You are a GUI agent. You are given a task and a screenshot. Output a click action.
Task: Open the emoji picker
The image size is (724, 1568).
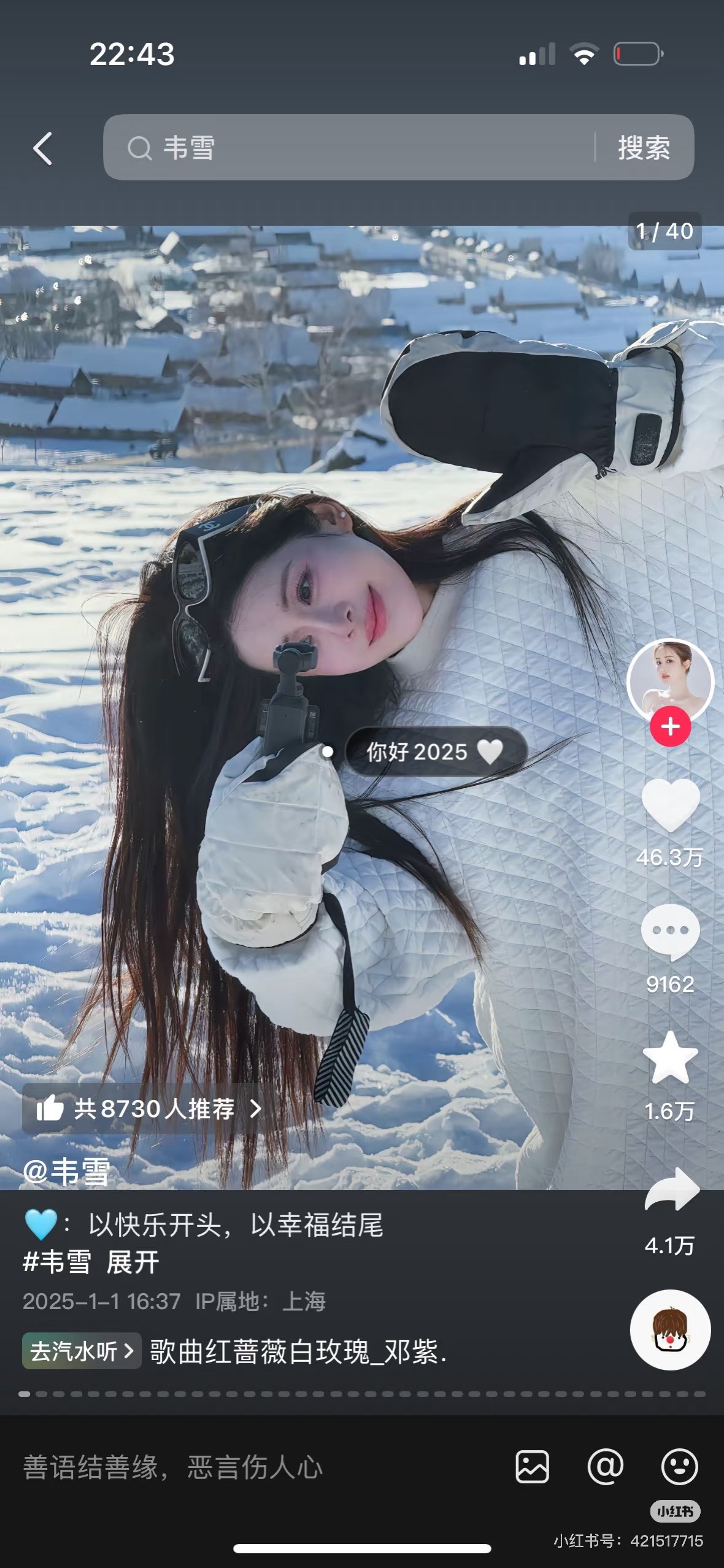click(679, 1467)
